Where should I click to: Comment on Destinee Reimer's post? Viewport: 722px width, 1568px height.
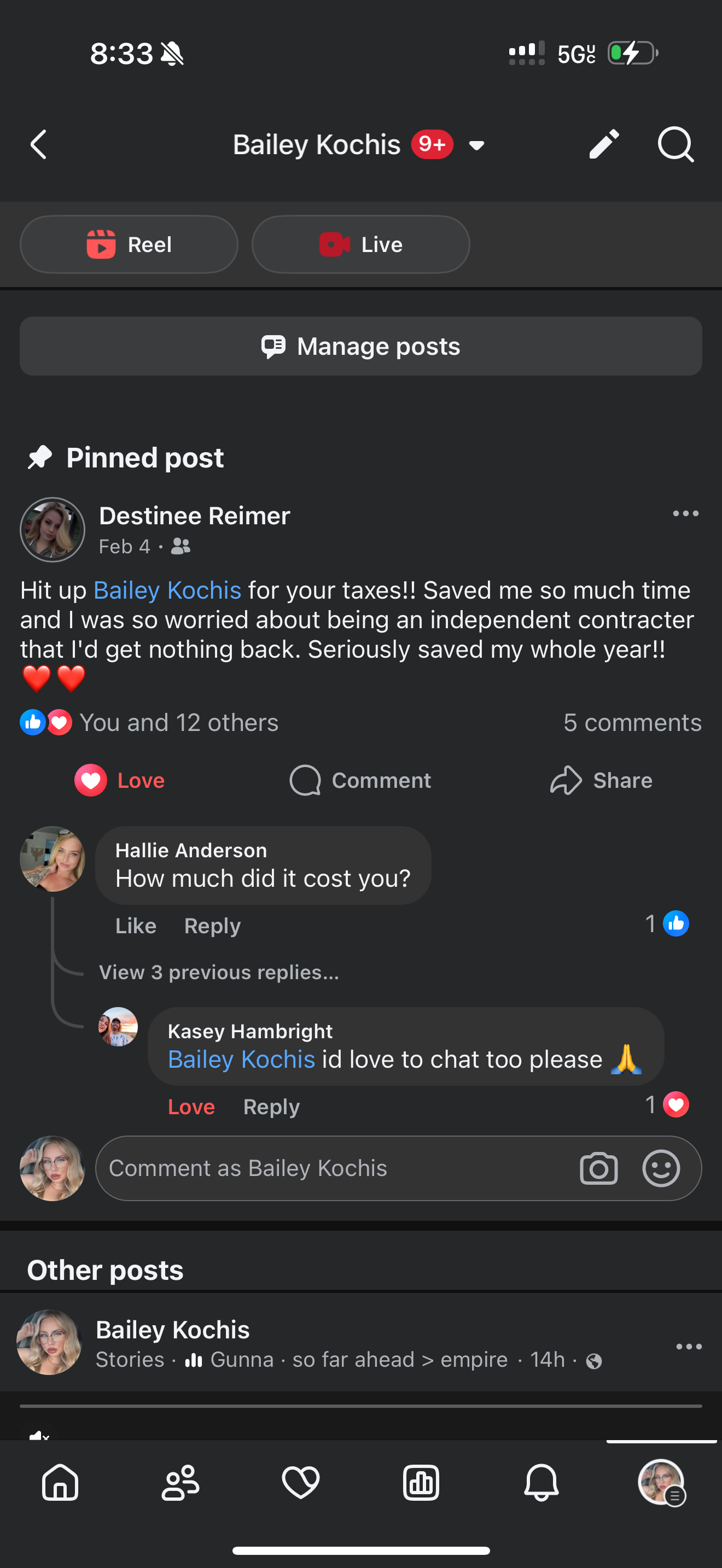(360, 780)
